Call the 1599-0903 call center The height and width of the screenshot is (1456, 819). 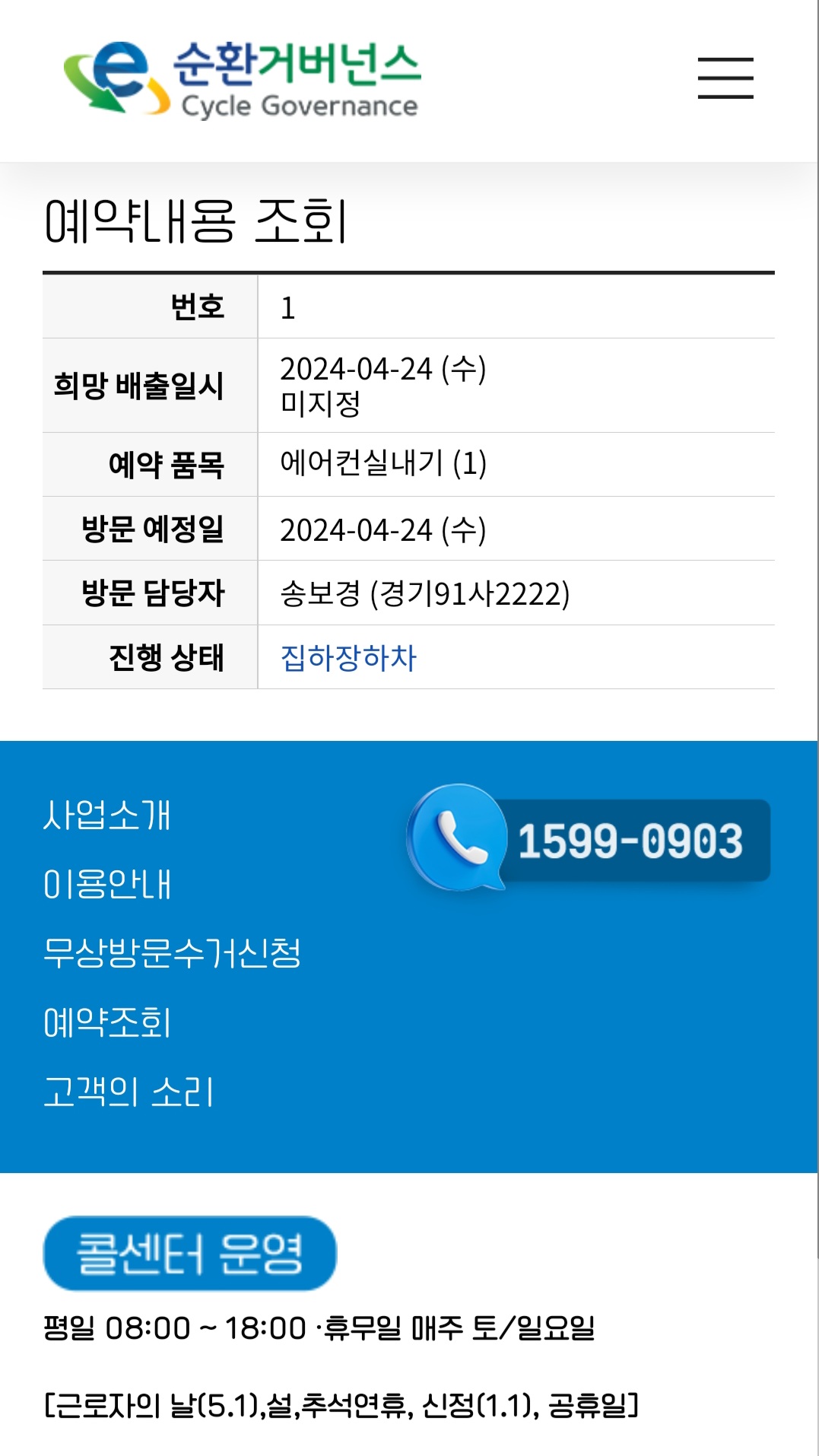(589, 839)
